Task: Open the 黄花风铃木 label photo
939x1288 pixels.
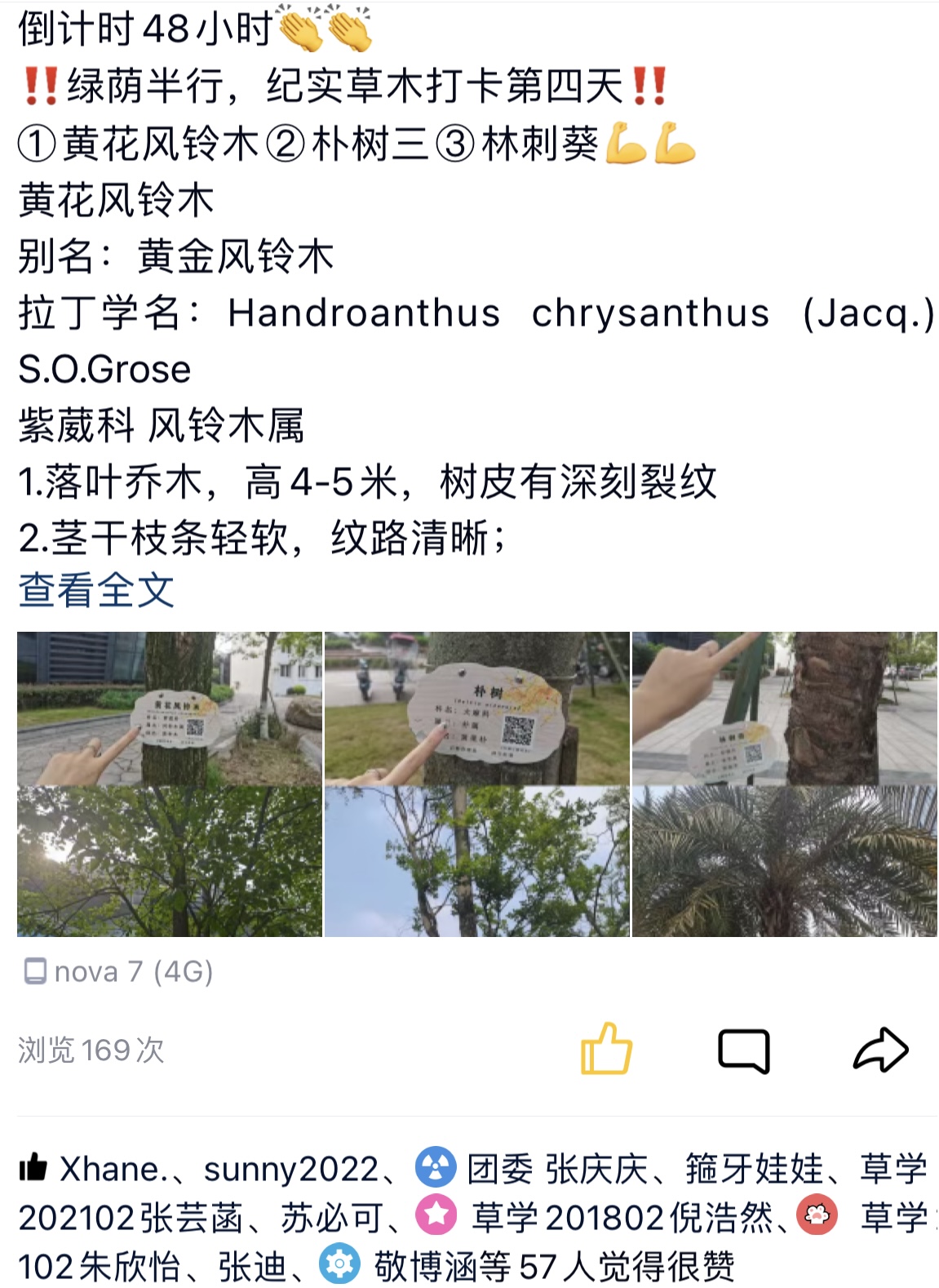Action: (x=169, y=708)
